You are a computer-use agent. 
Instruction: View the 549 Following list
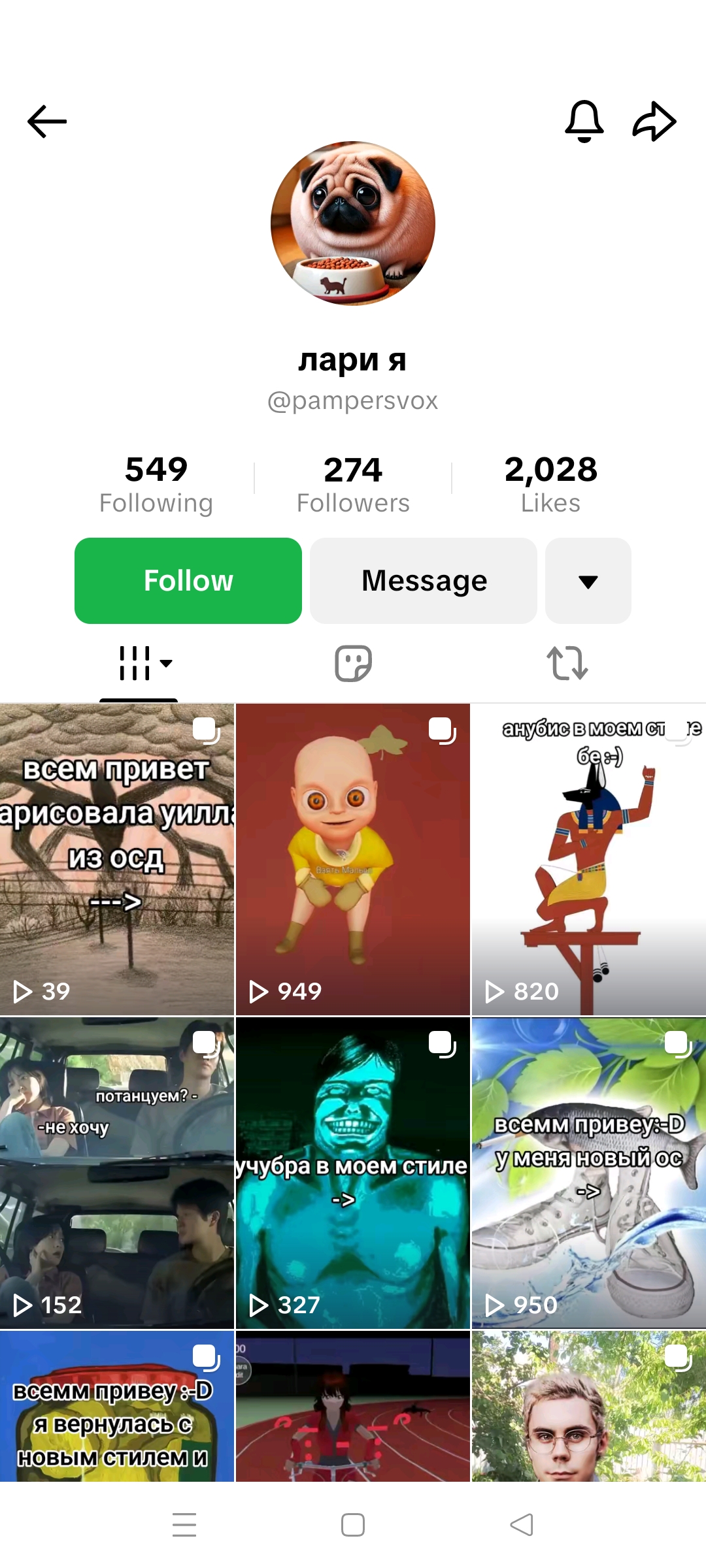[156, 484]
